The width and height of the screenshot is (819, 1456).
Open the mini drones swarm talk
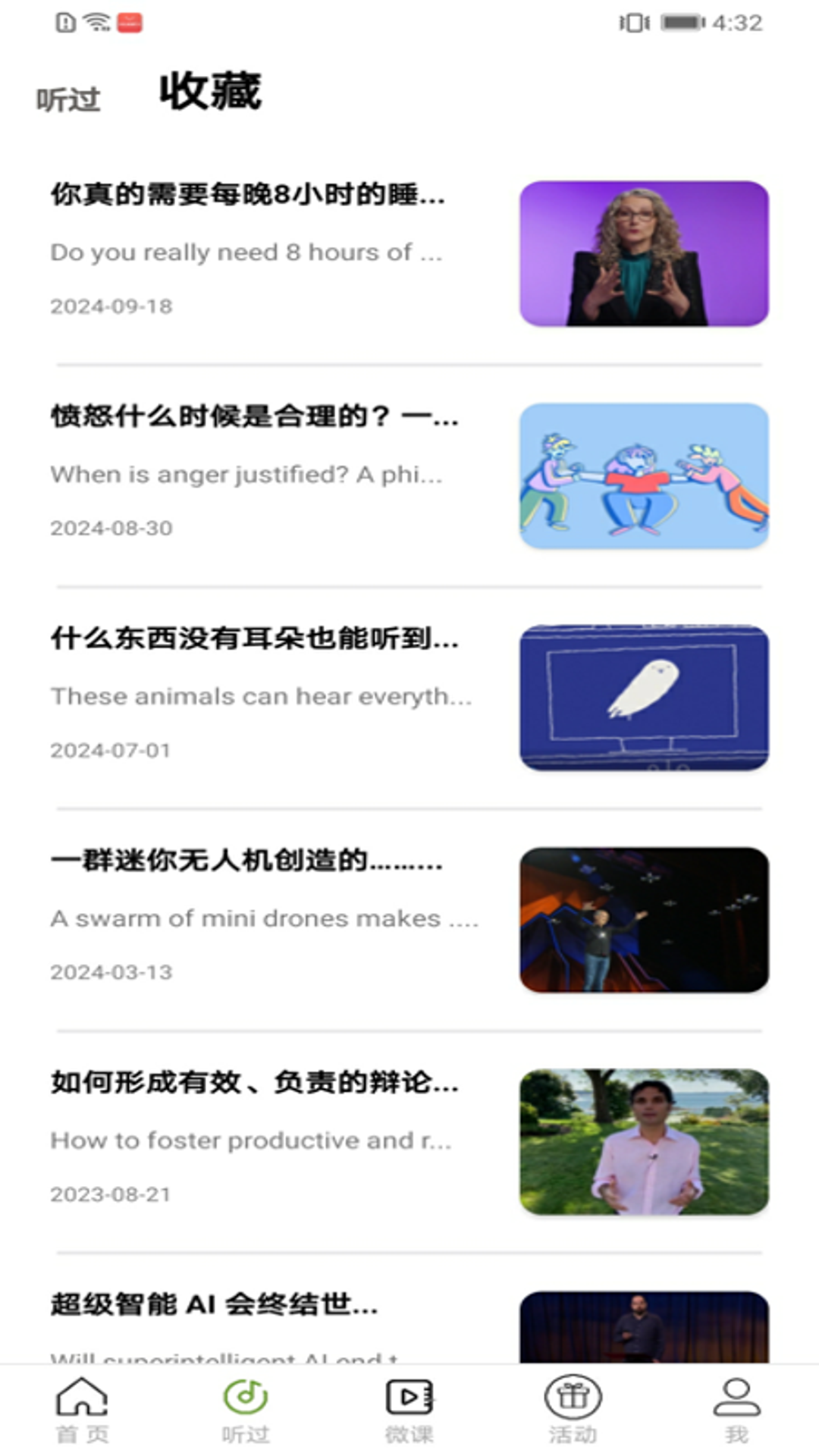coord(409,920)
